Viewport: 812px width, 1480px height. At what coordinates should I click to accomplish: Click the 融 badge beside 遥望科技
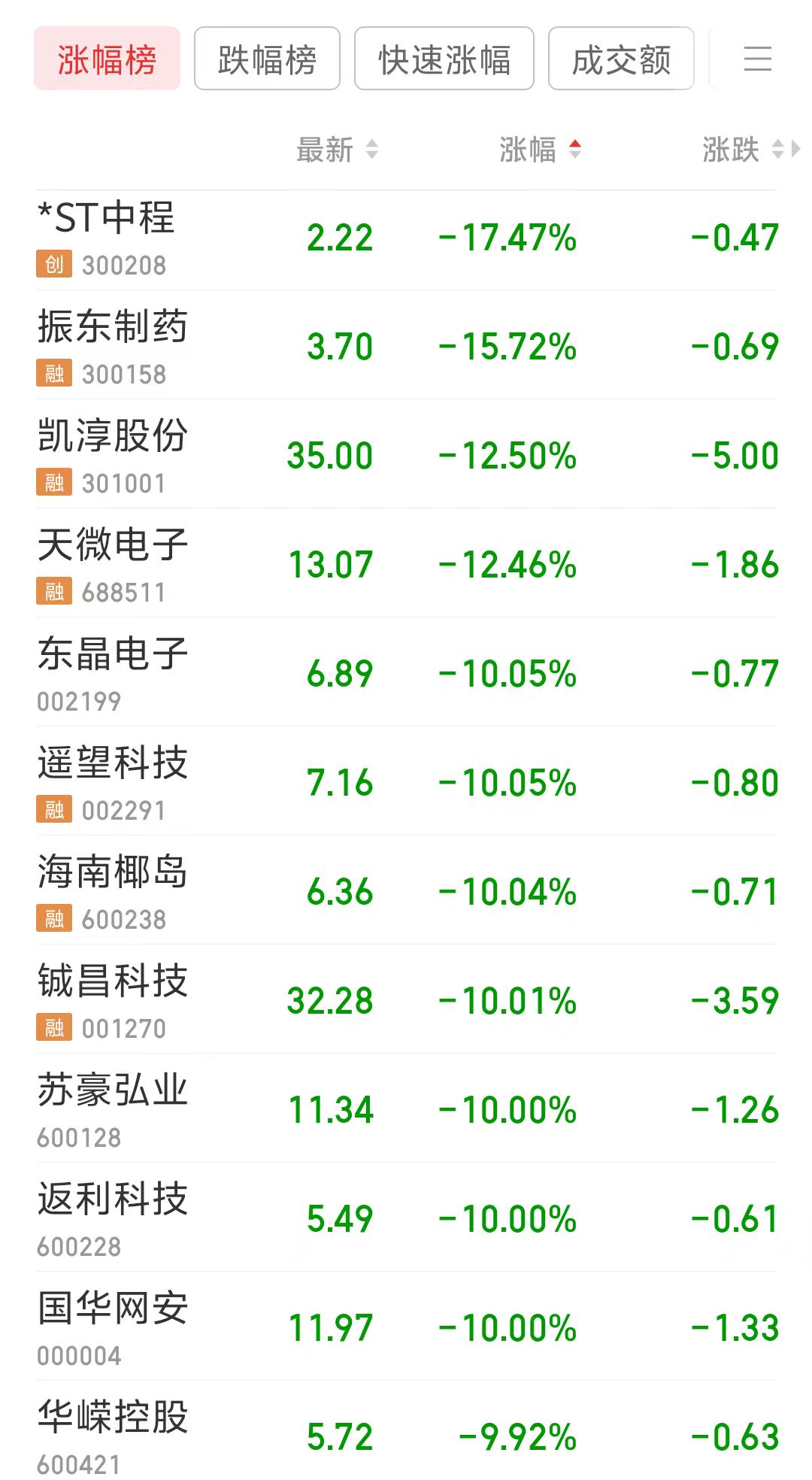click(x=53, y=810)
